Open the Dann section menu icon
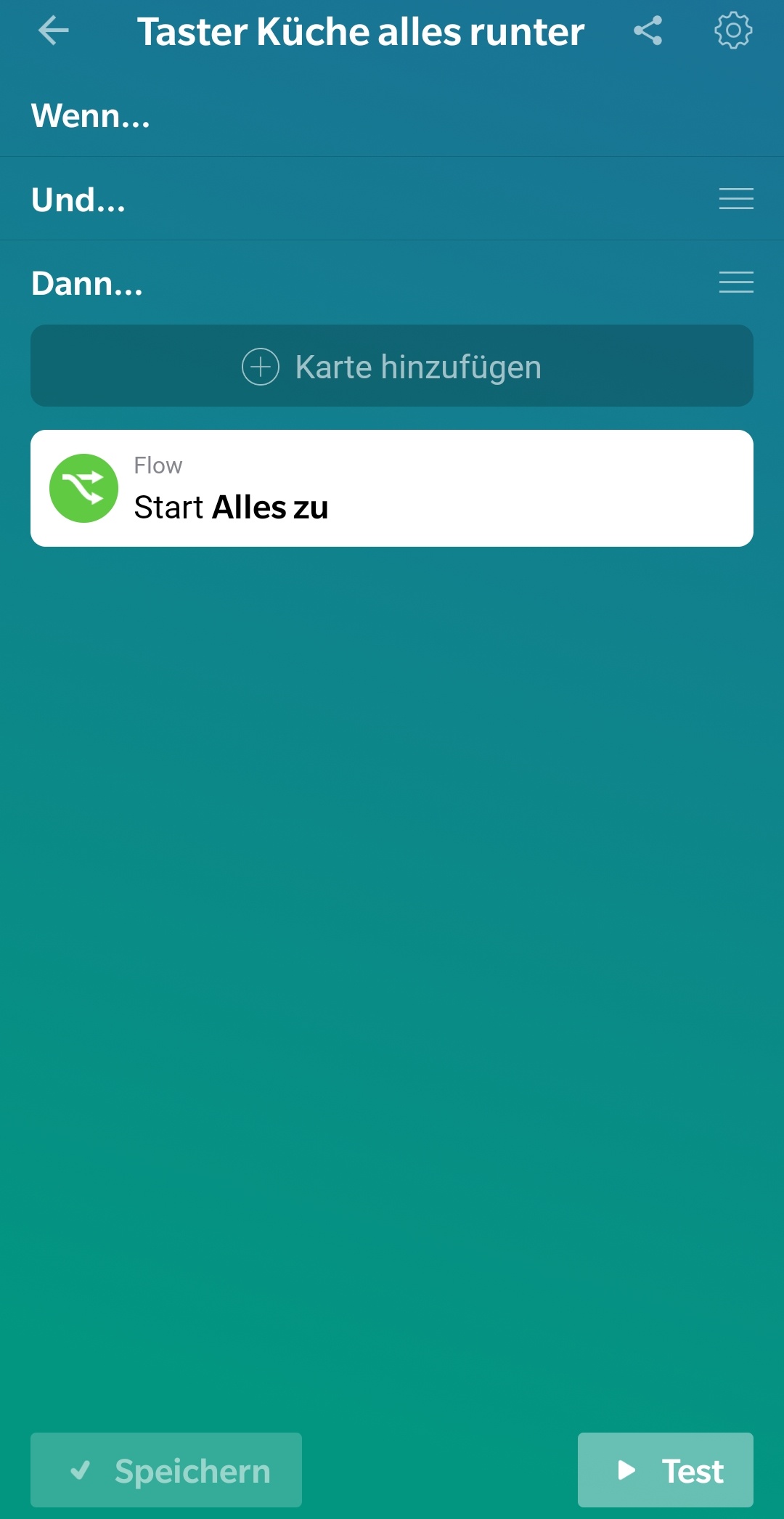This screenshot has height=1519, width=784. point(736,282)
